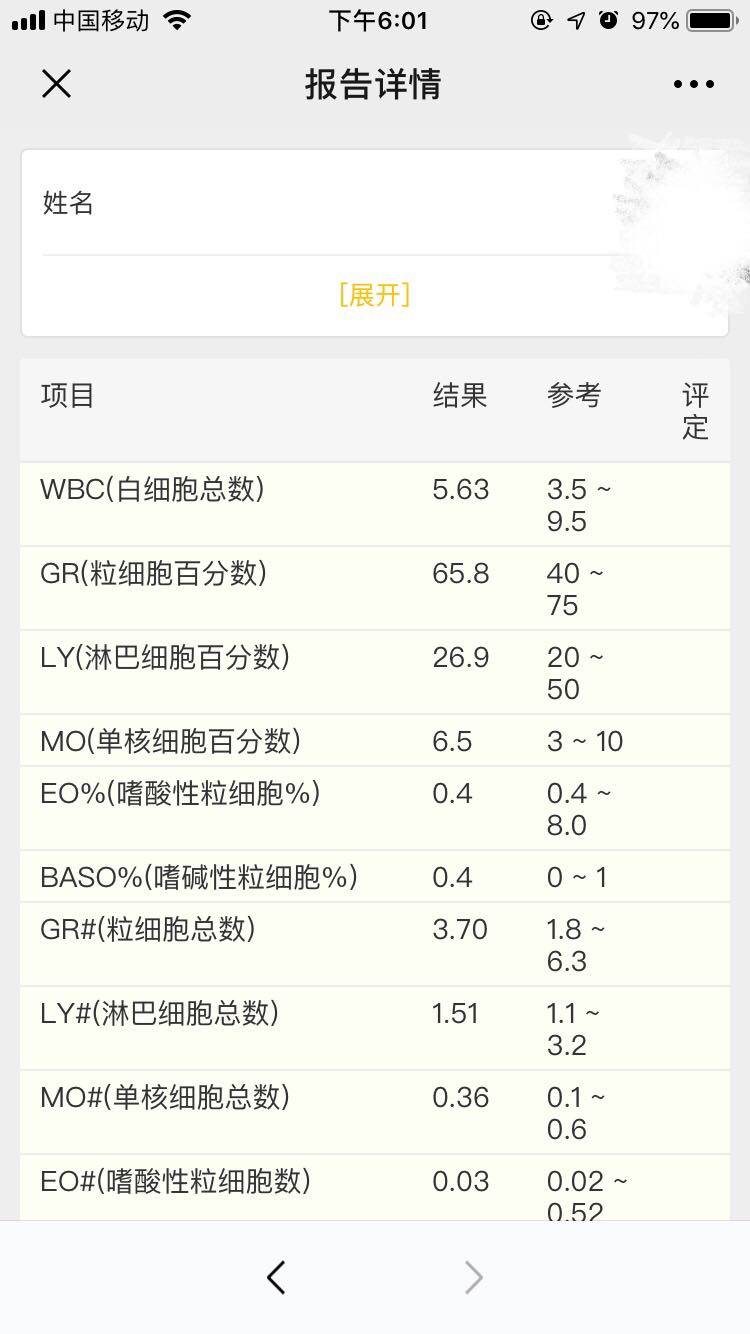
Task: Open the three-dot more options menu
Action: tap(693, 84)
